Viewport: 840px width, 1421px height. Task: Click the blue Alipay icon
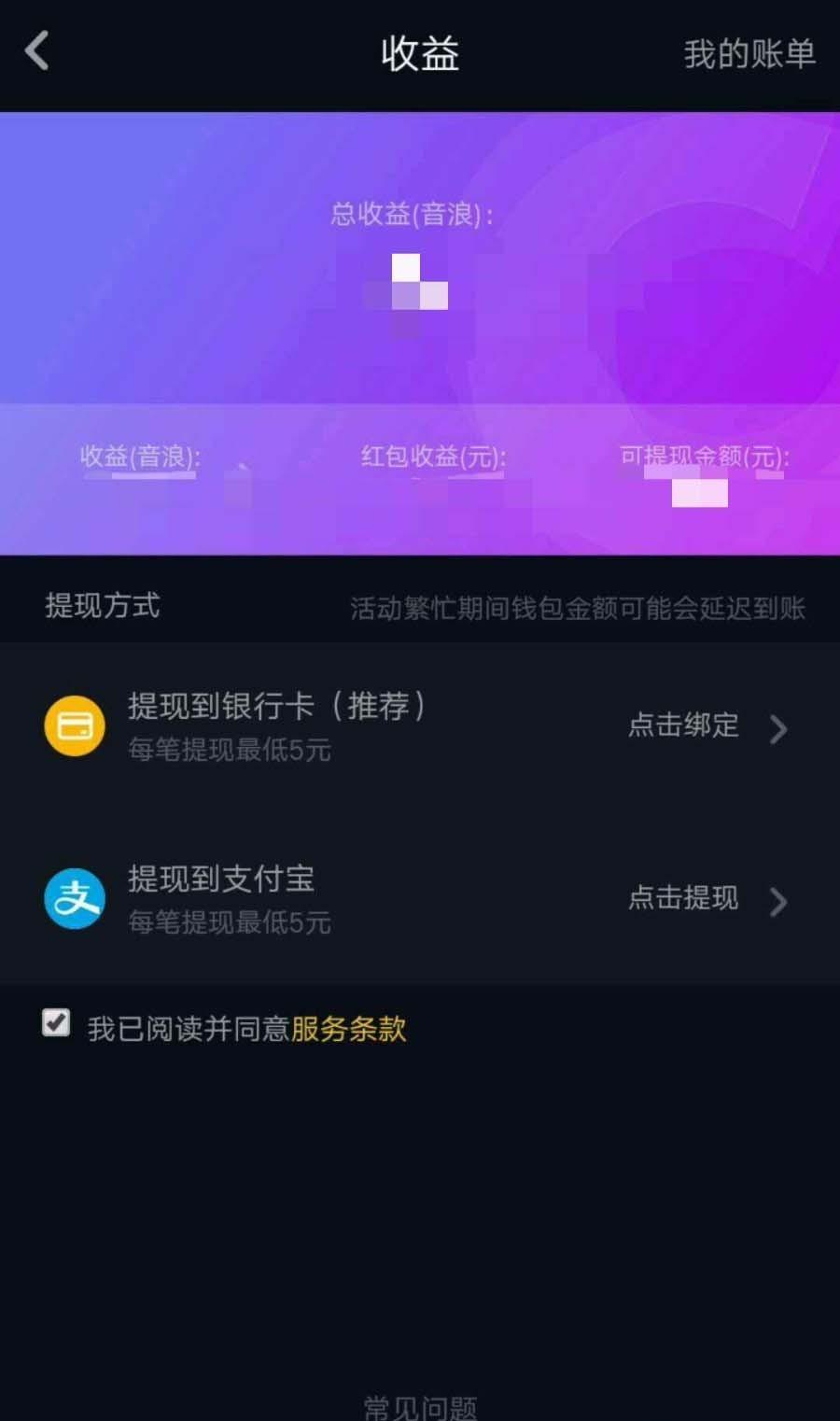tap(74, 899)
